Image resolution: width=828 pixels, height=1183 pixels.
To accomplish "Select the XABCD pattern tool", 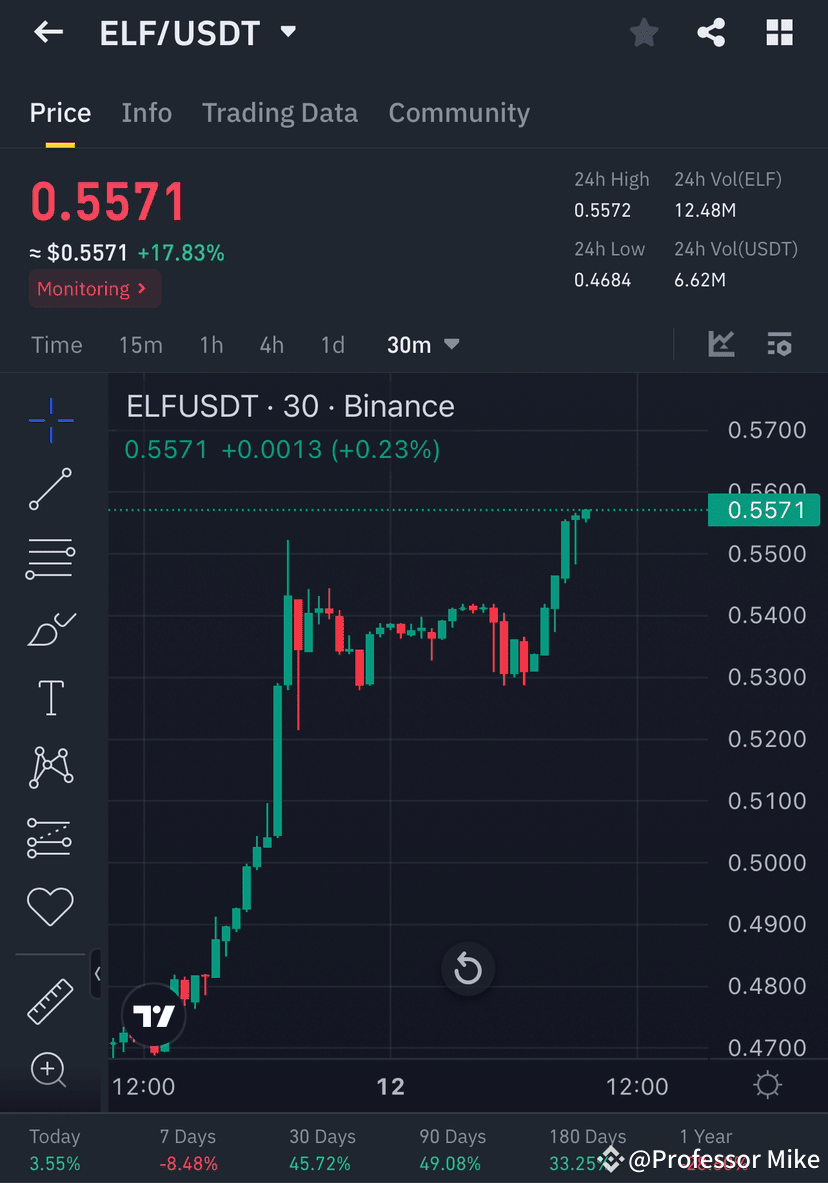I will (50, 767).
